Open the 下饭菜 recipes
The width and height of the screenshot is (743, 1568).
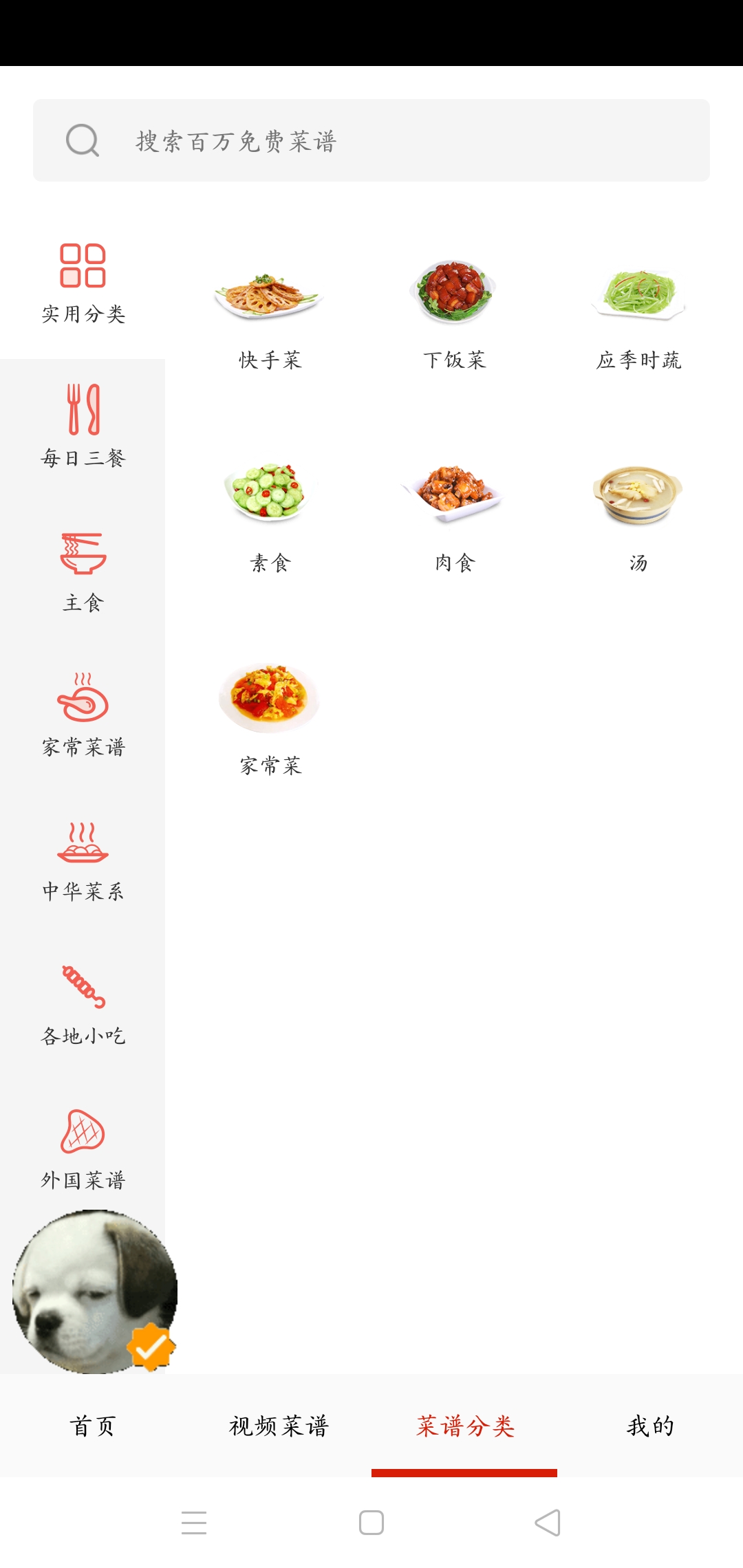pyautogui.click(x=453, y=313)
